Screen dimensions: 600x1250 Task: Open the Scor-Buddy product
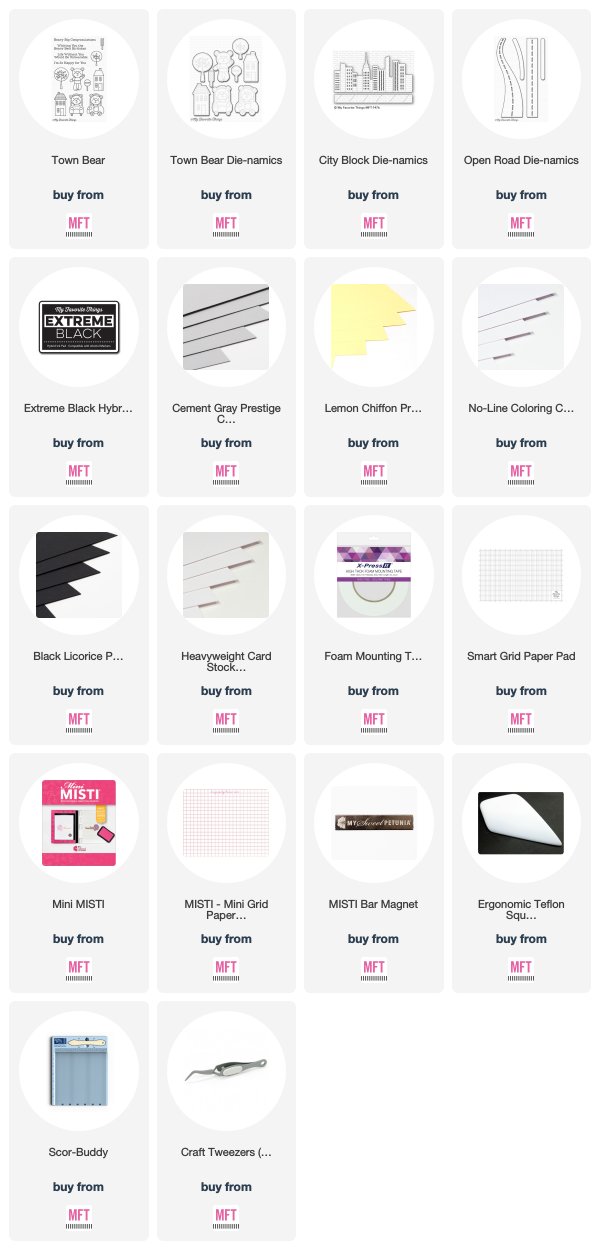(x=79, y=1121)
